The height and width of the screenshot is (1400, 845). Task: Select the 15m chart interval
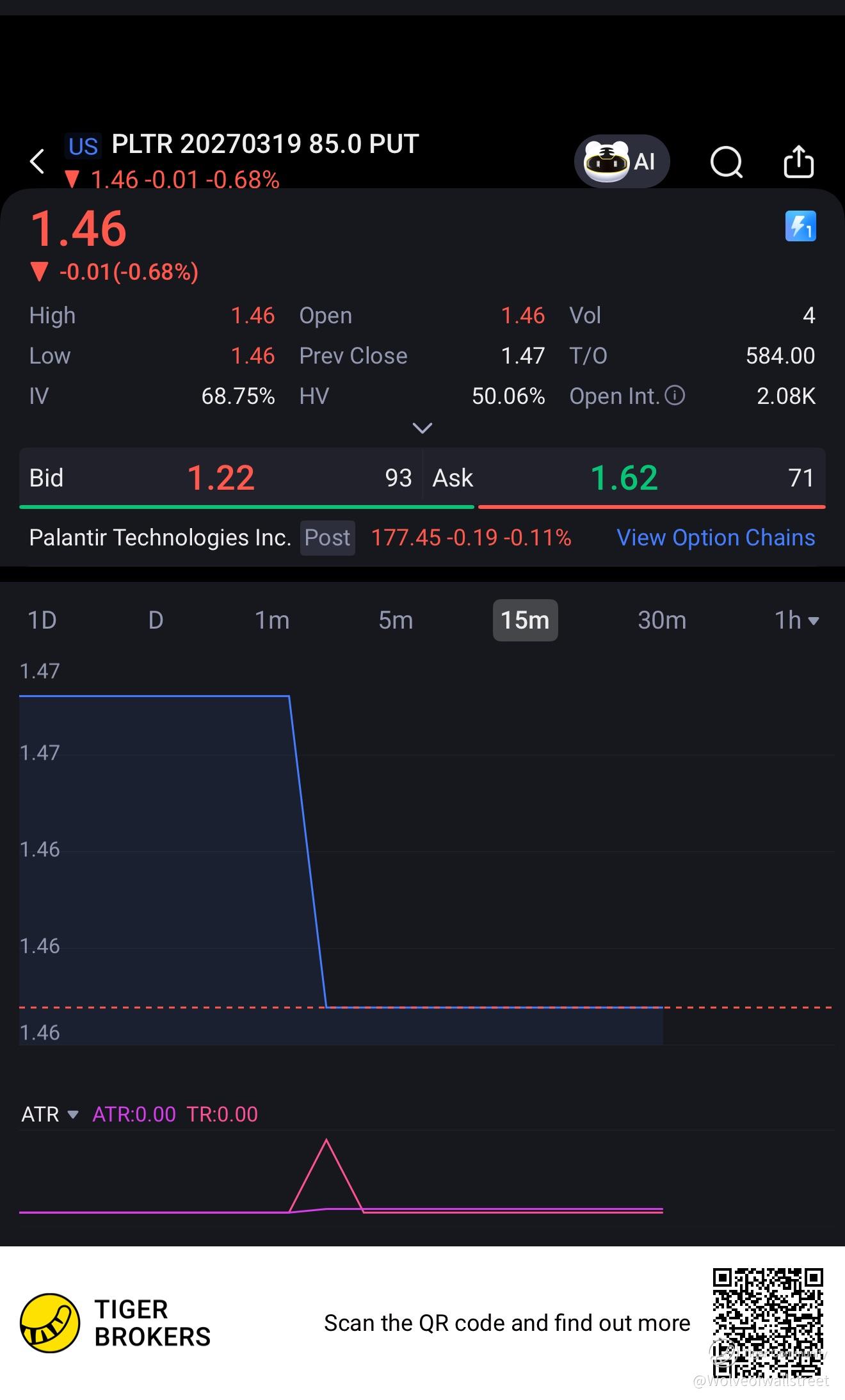point(525,620)
